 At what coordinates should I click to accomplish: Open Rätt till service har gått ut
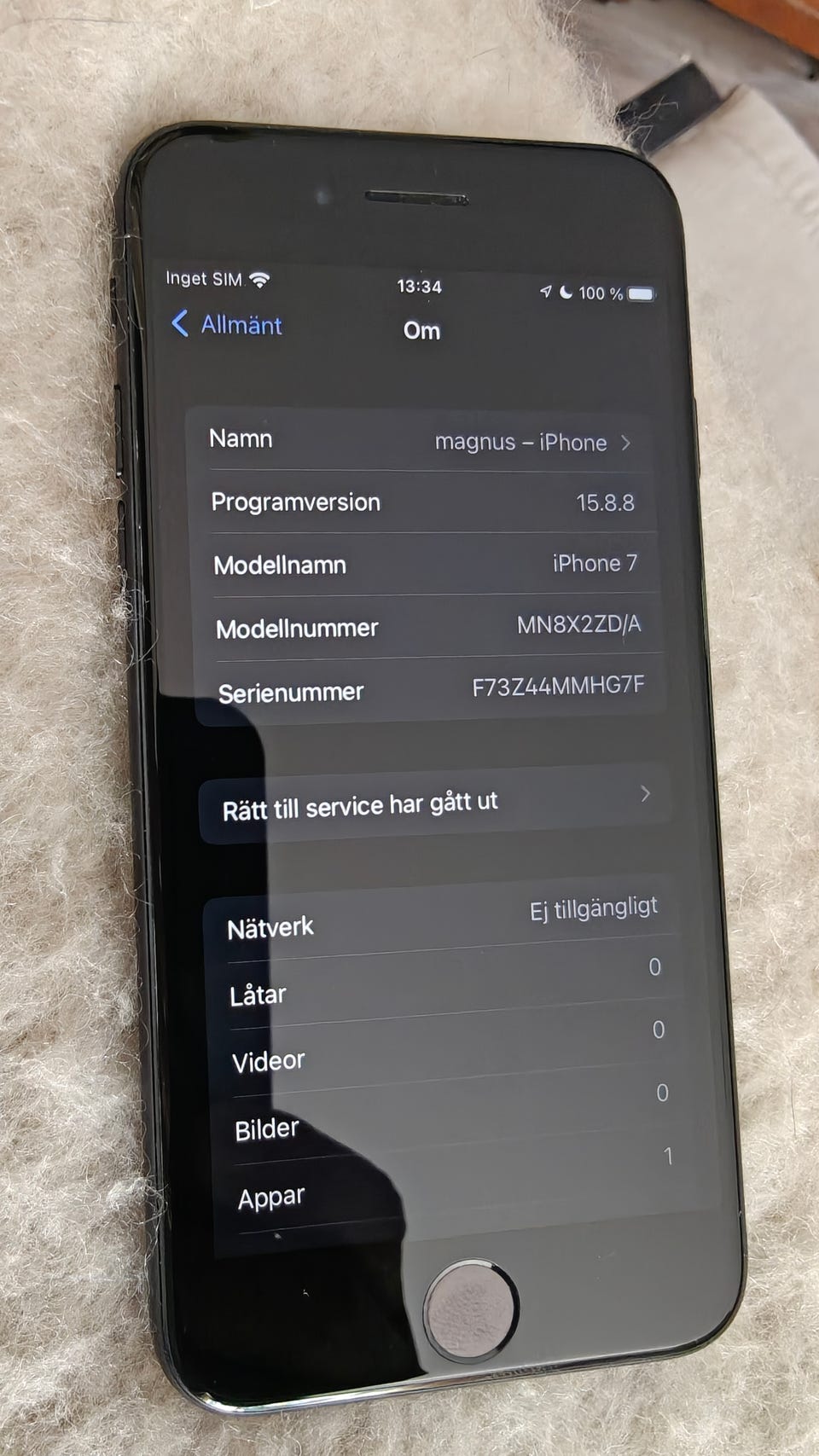click(x=435, y=802)
